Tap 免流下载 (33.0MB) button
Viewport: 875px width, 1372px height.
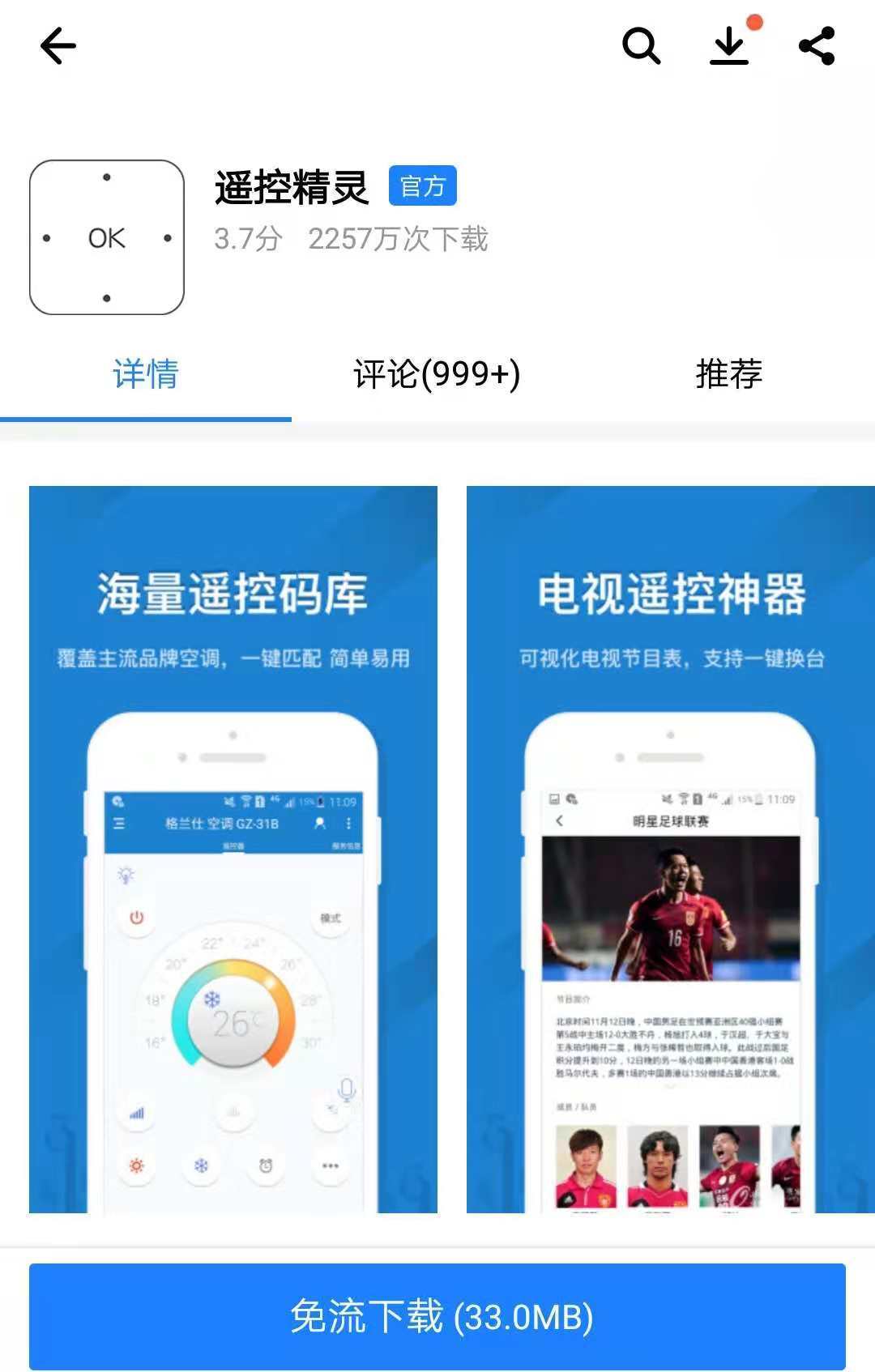pos(437,1316)
